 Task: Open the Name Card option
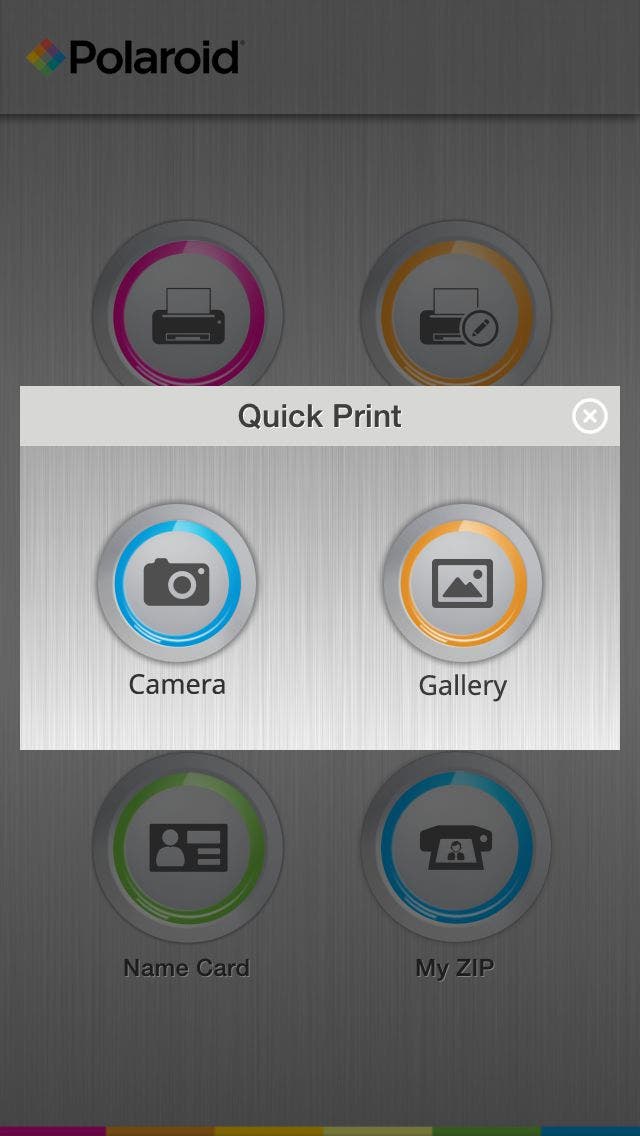188,847
